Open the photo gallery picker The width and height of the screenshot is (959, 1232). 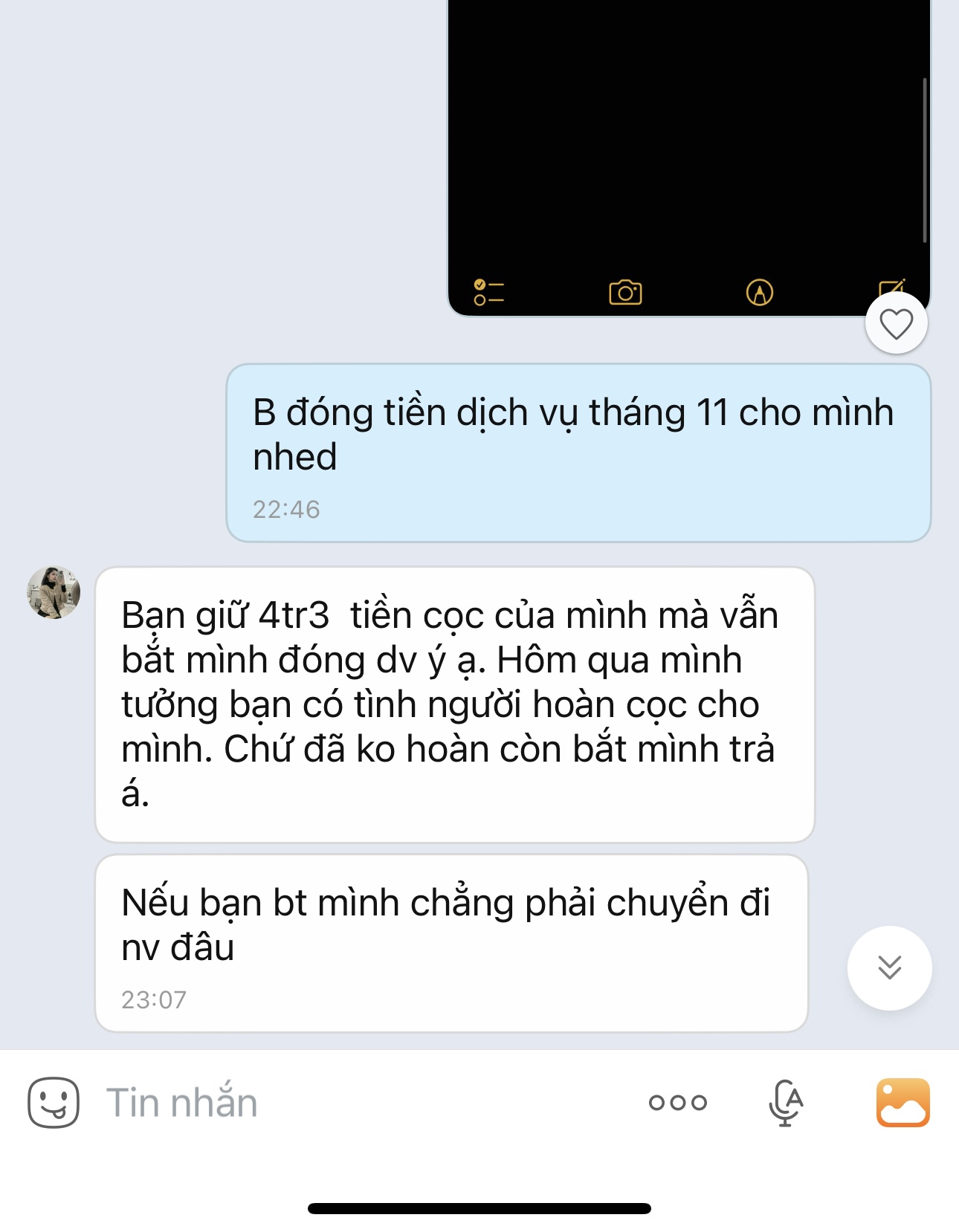coord(903,1102)
